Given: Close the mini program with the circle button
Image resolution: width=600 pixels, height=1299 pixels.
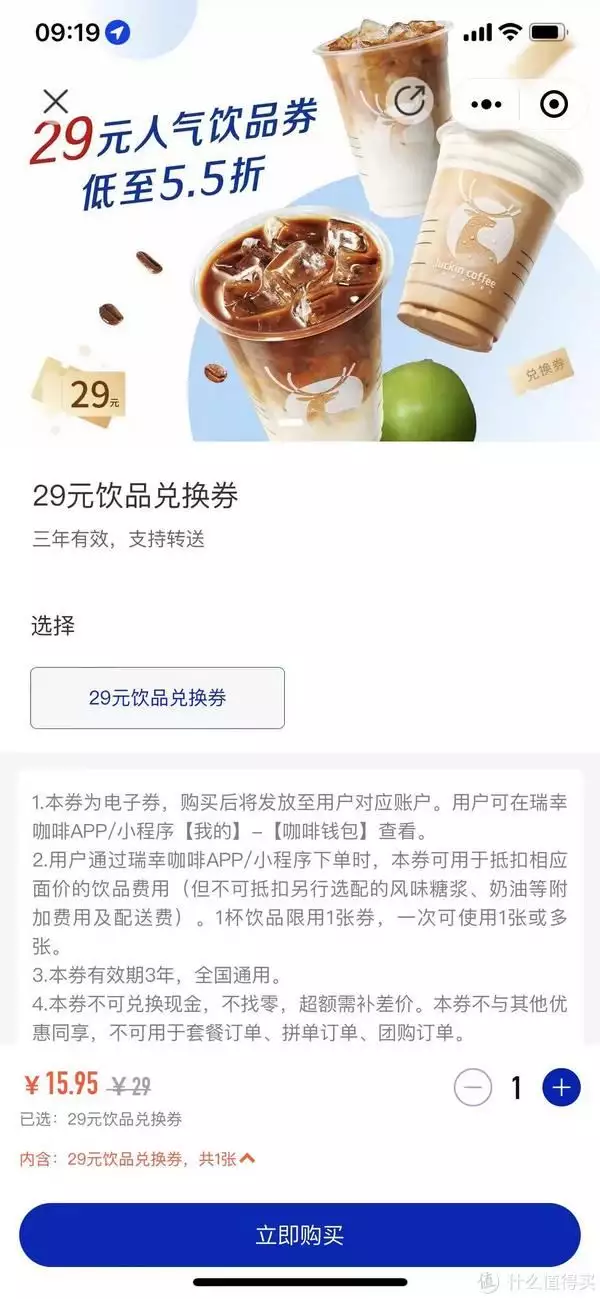Looking at the screenshot, I should point(553,103).
